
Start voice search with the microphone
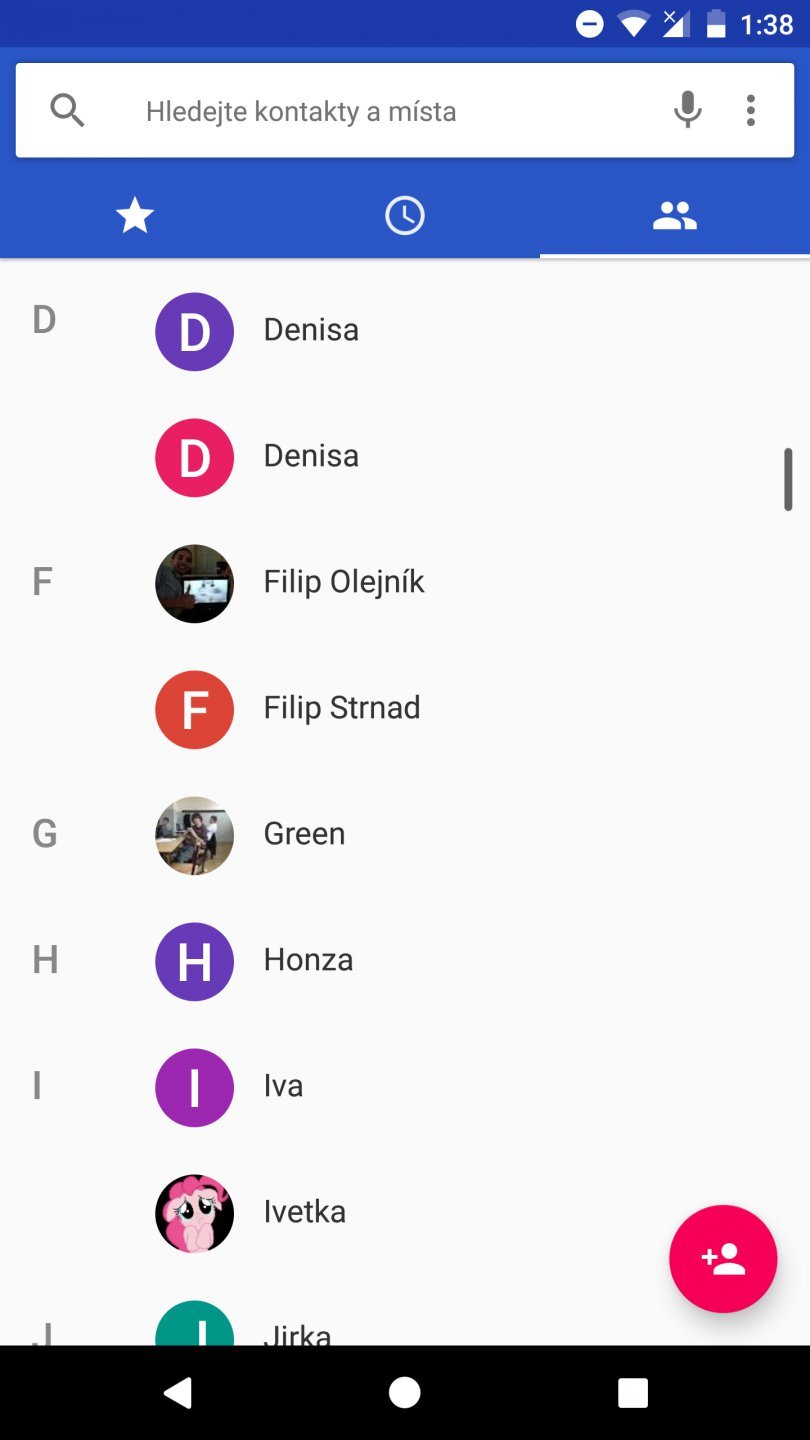(x=687, y=110)
